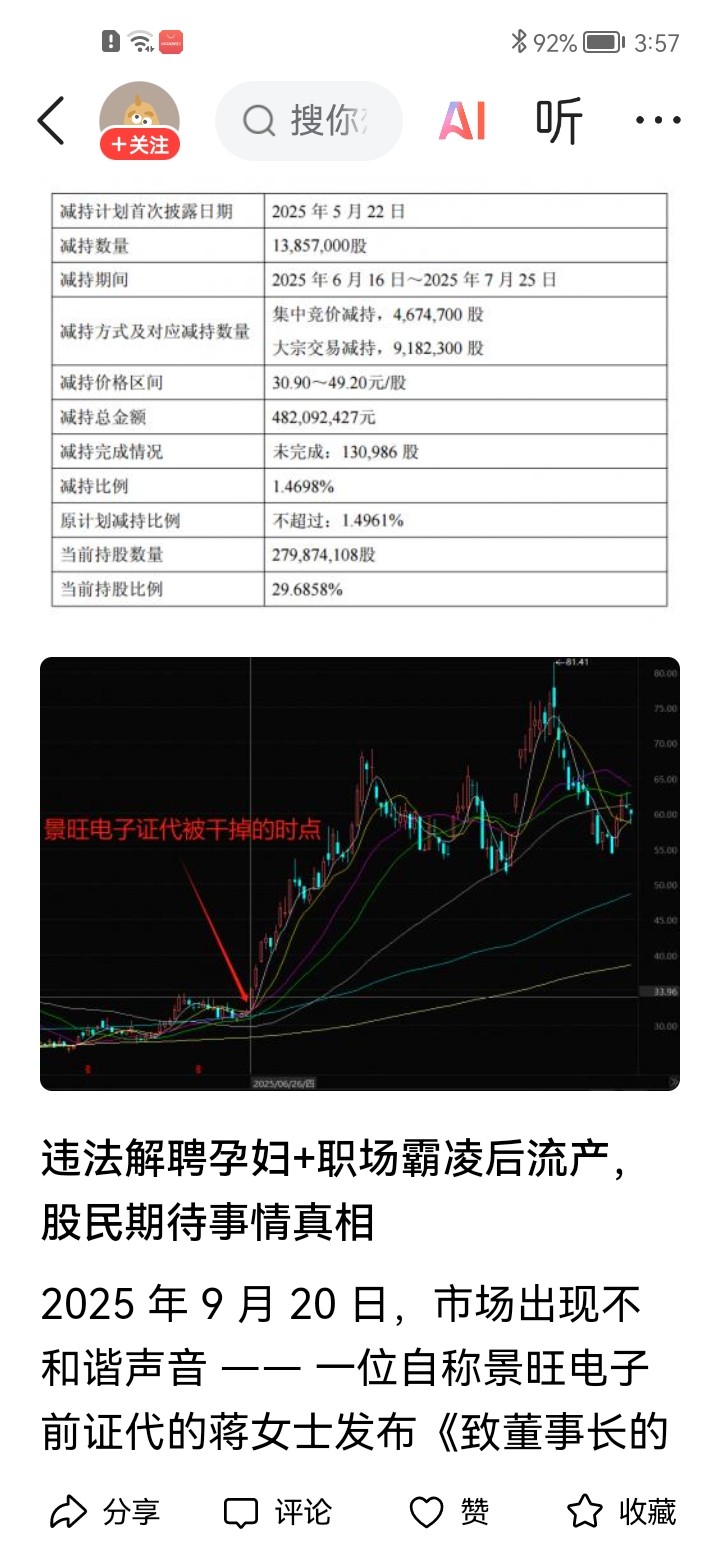
Task: Go back using the top arrow
Action: (x=50, y=121)
